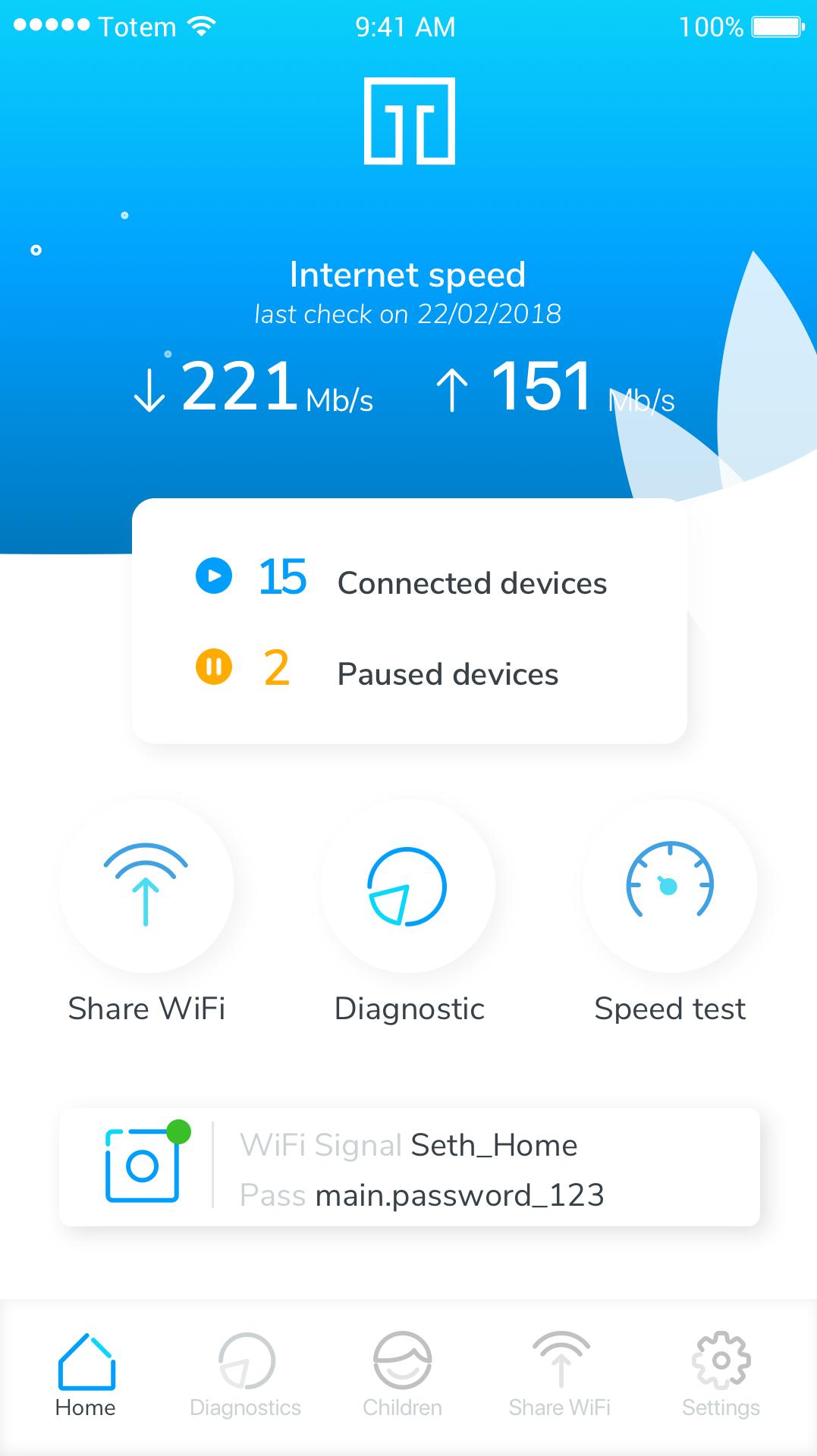Select the Seth_Home WiFi signal name
This screenshot has height=1456, width=817.
493,1145
